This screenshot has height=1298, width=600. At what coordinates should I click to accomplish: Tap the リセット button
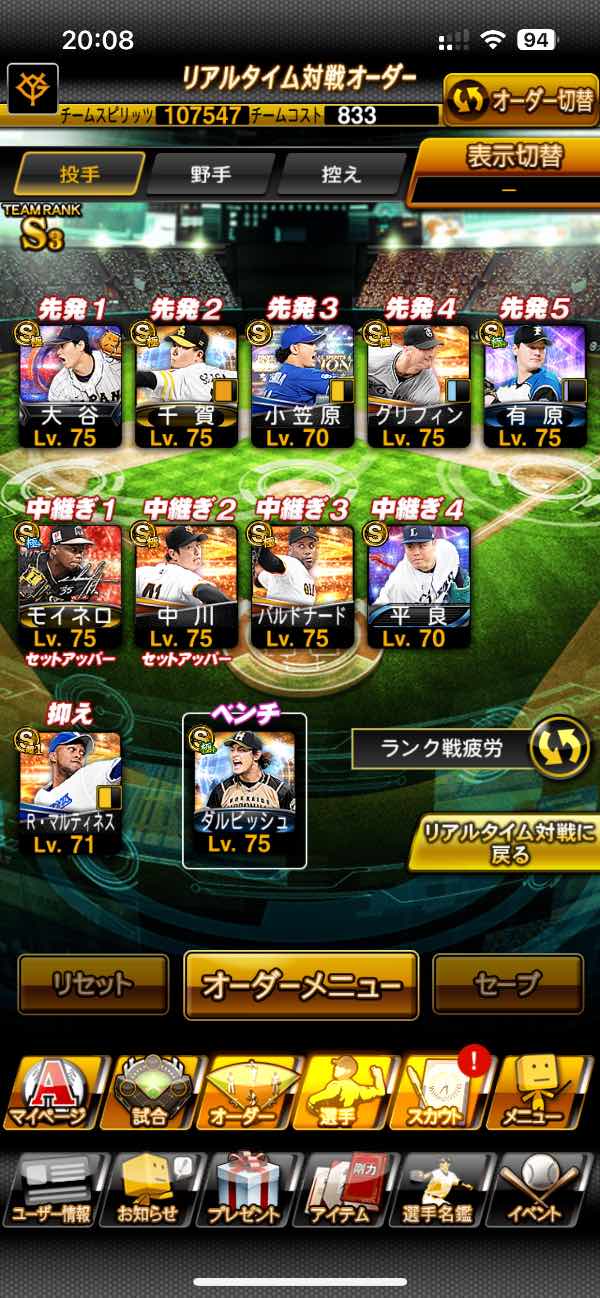click(x=93, y=984)
